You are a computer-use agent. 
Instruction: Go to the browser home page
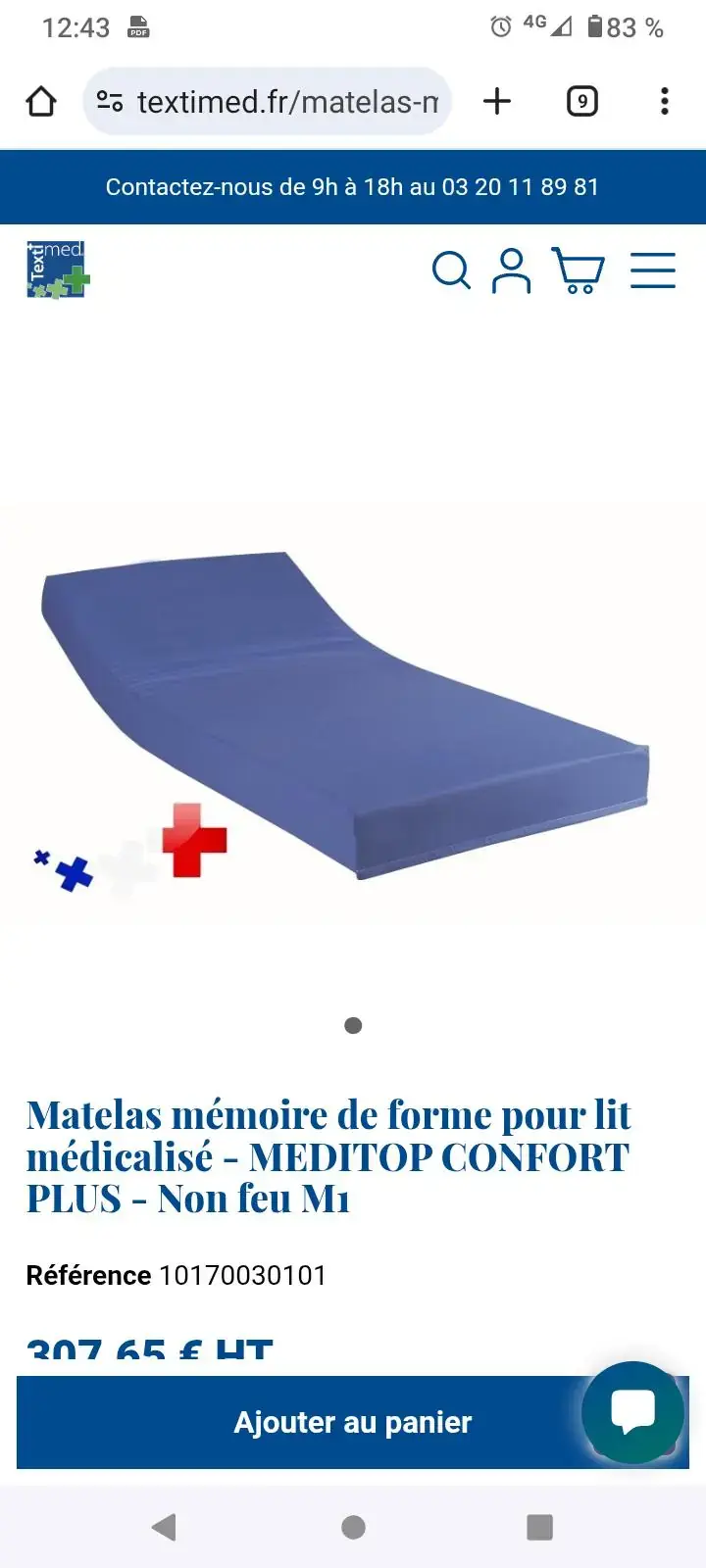[x=41, y=102]
